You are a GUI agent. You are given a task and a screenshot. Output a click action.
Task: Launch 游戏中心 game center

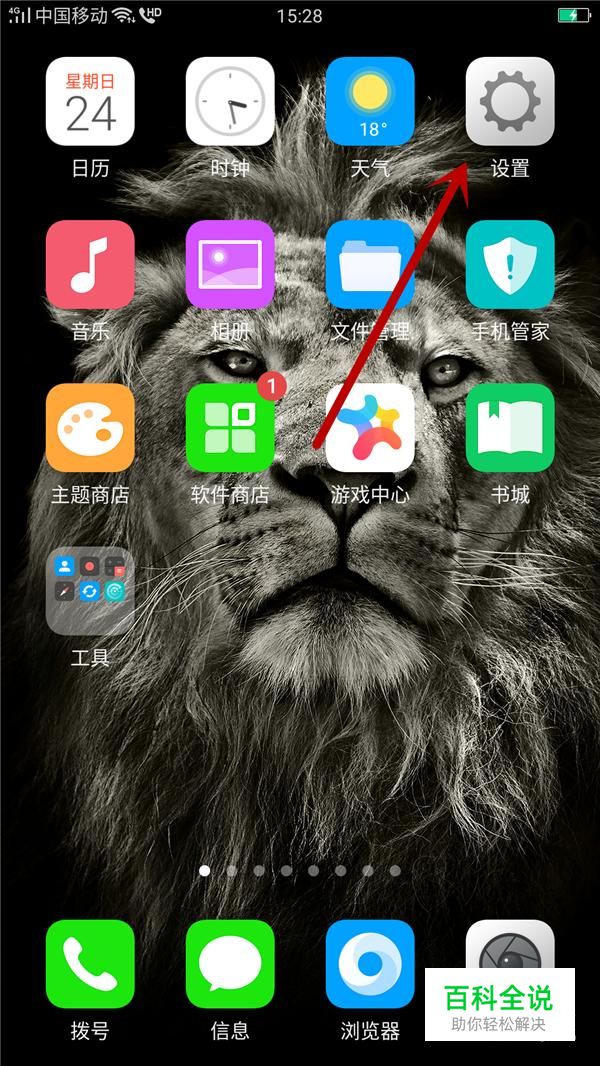(370, 428)
